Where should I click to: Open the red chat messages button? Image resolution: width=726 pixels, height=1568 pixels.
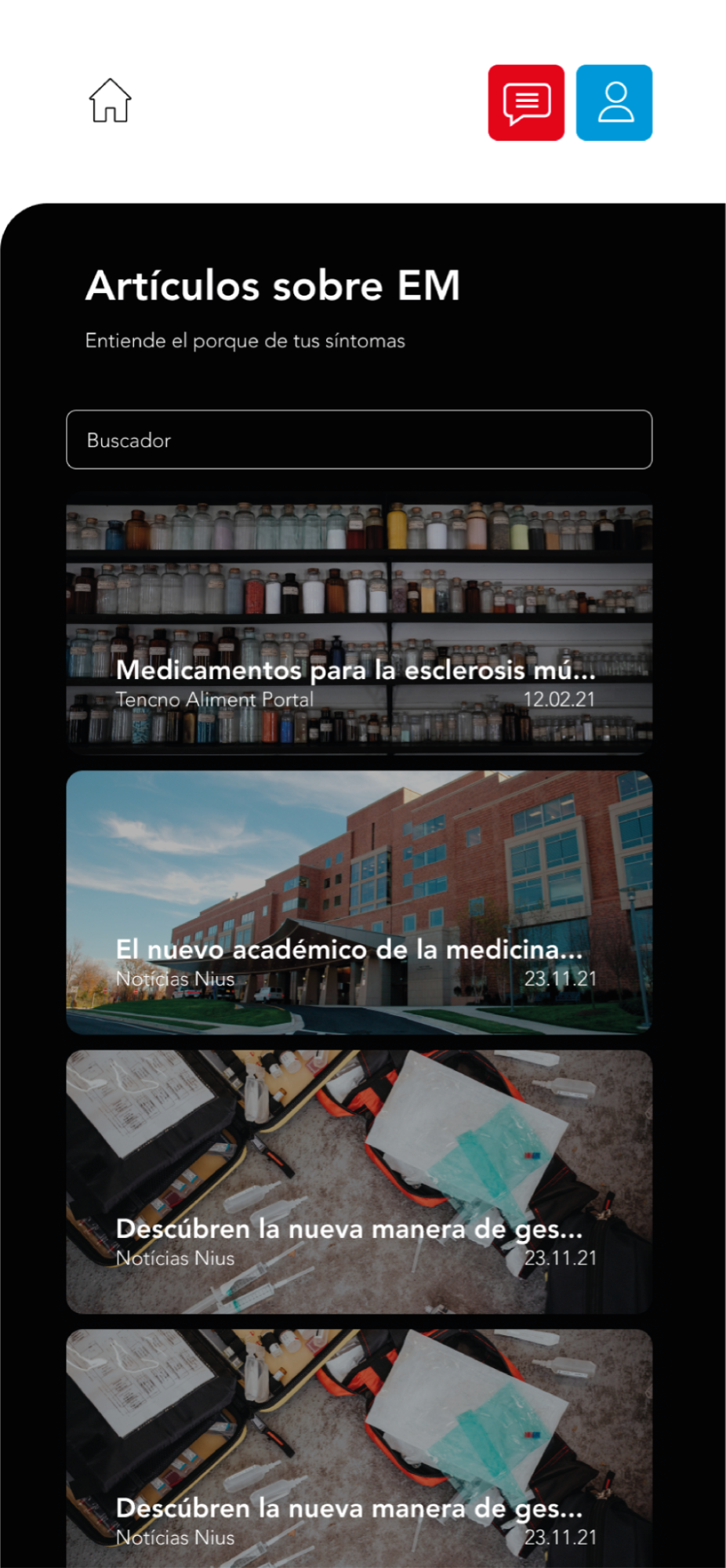tap(526, 103)
